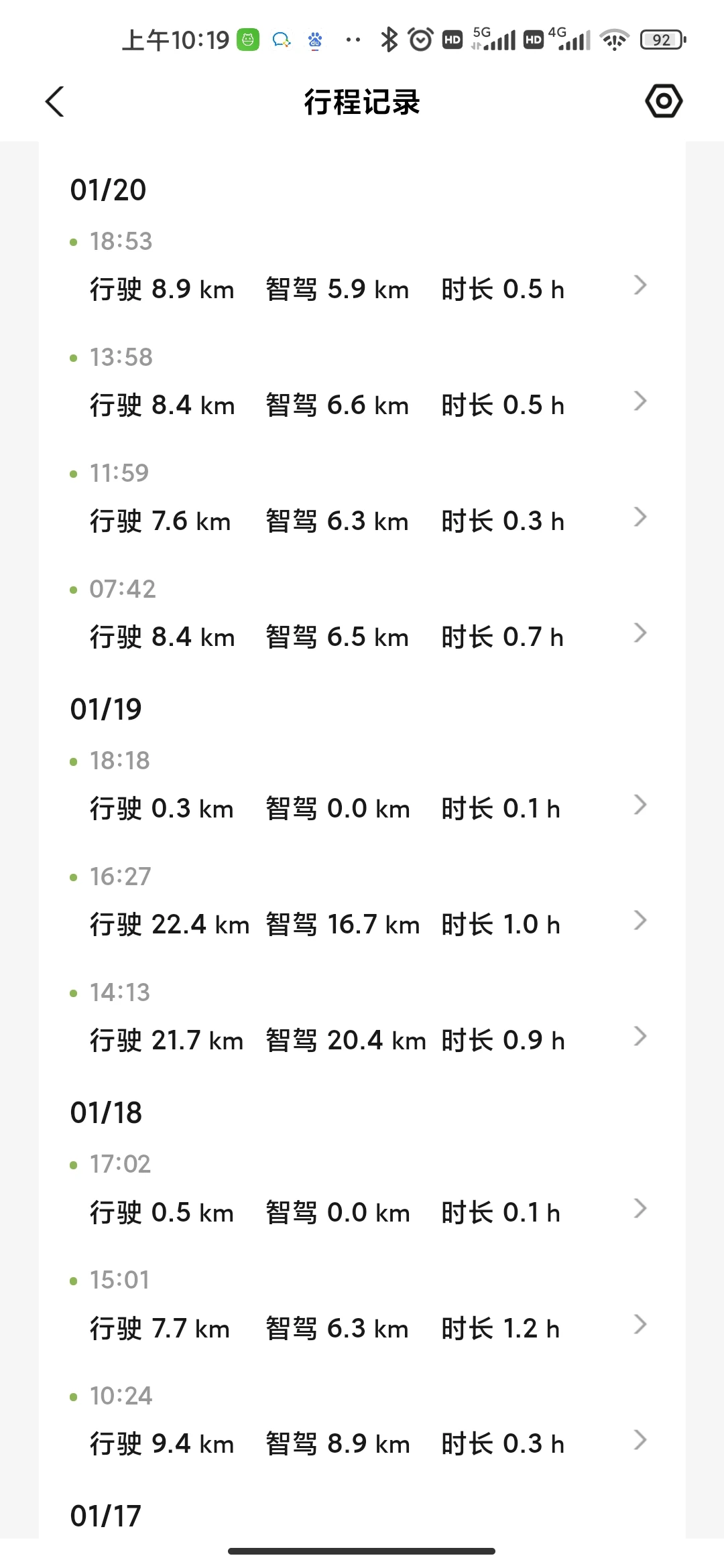
Task: Go back from 行程记录 page
Action: 55,102
